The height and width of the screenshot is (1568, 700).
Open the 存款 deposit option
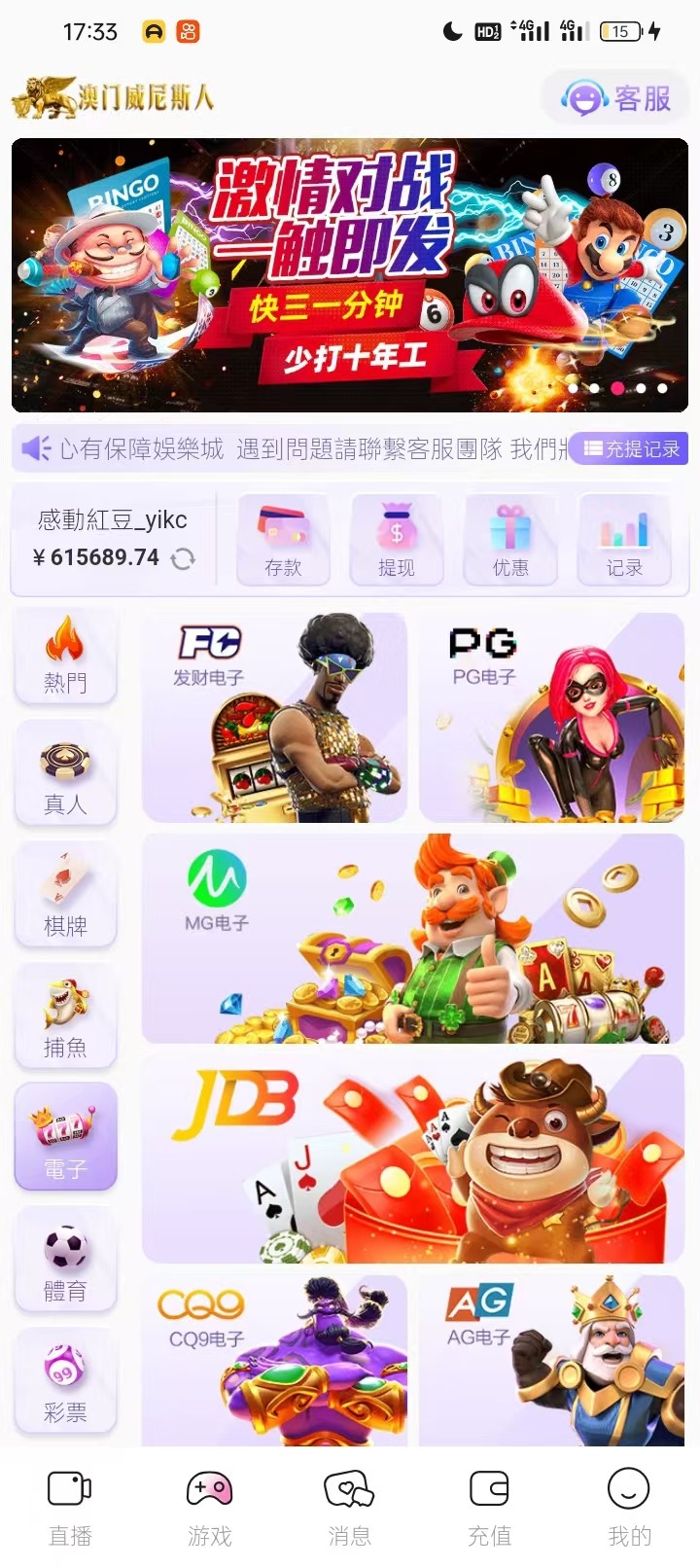(x=283, y=541)
